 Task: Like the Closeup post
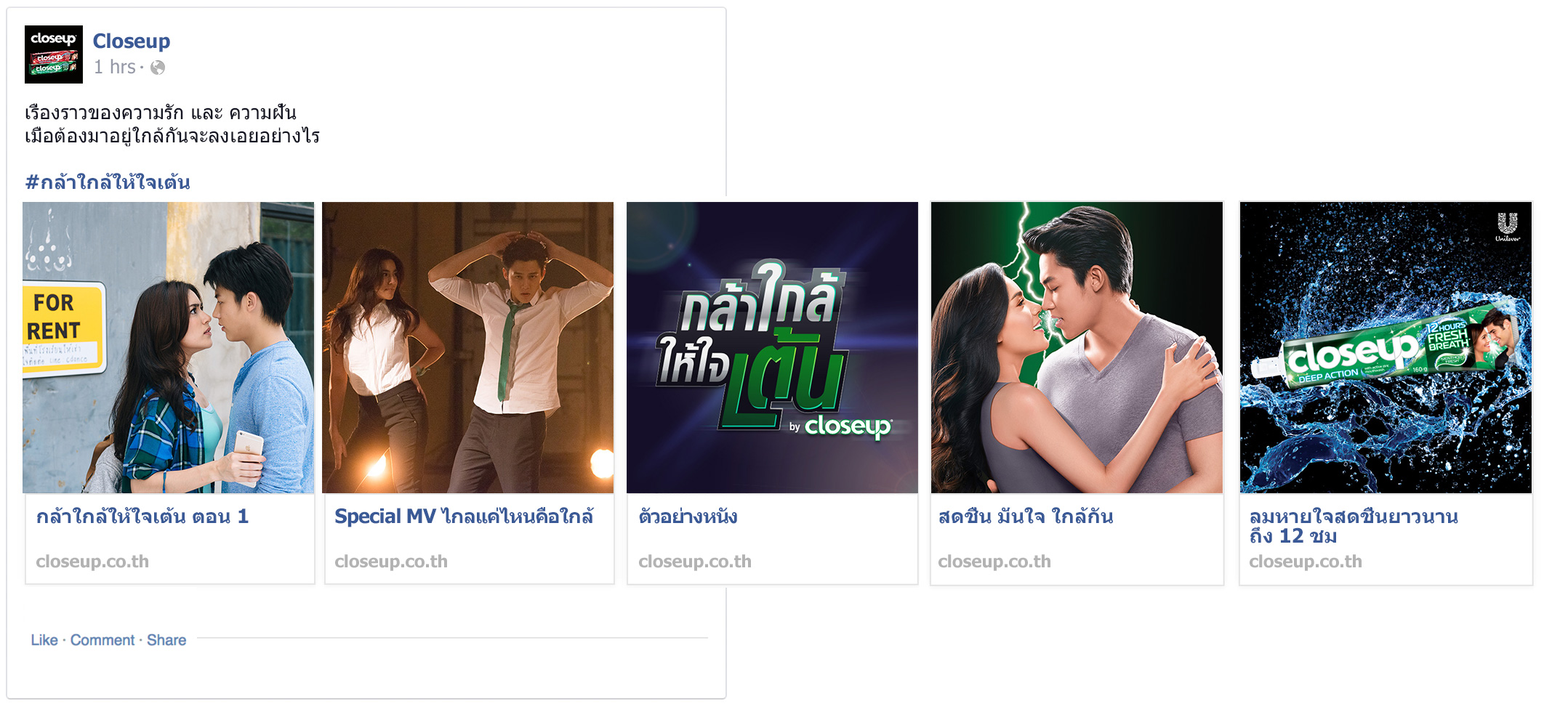pyautogui.click(x=44, y=640)
